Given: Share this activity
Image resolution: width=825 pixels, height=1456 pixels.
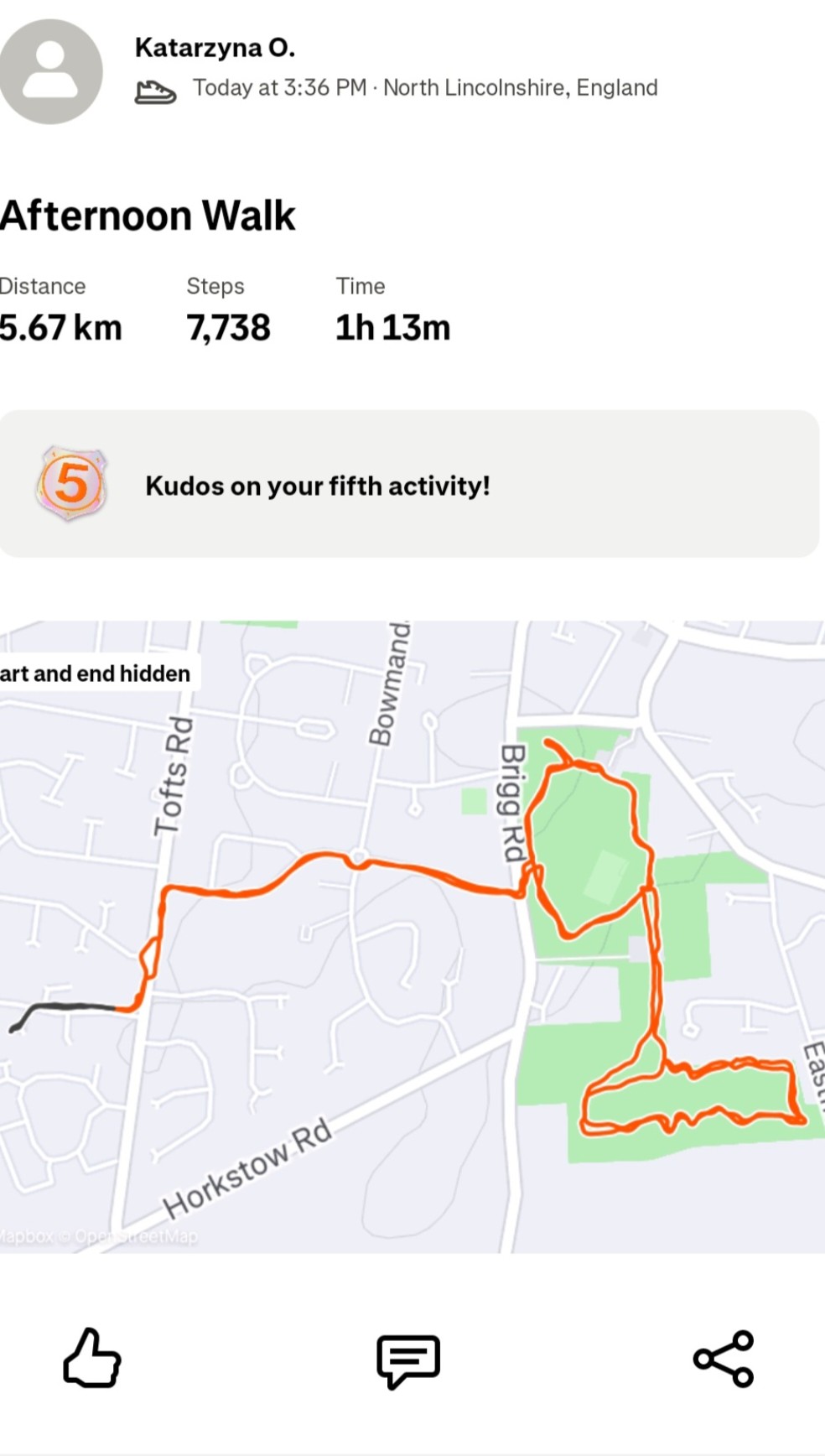Looking at the screenshot, I should [x=724, y=1359].
